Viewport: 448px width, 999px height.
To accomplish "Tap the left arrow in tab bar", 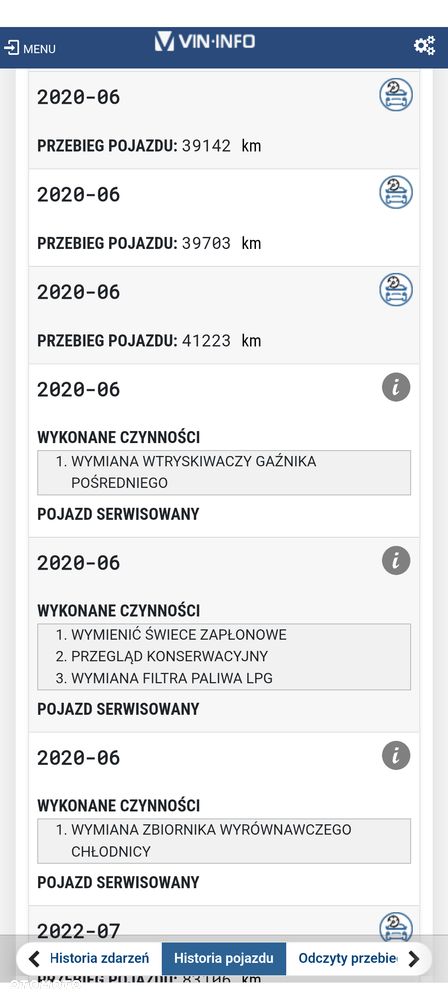I will click(x=34, y=958).
